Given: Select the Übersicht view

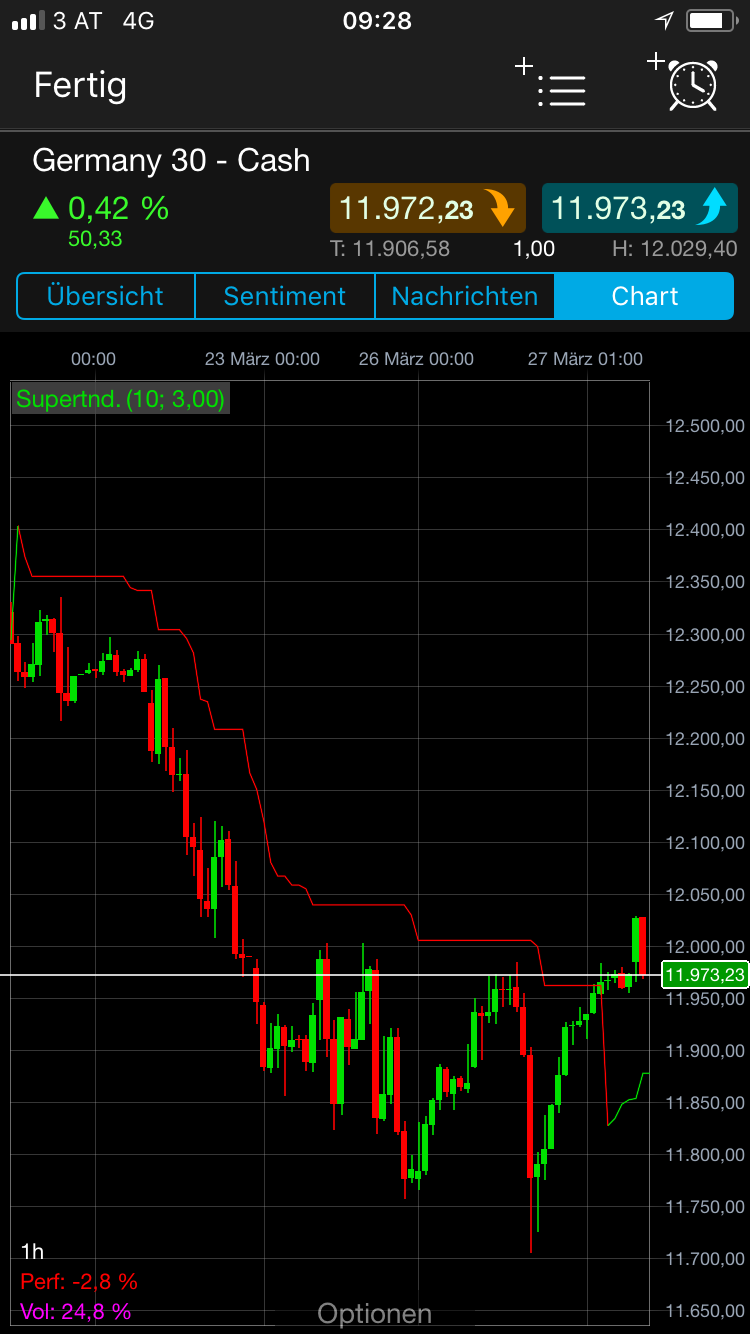Looking at the screenshot, I should [x=104, y=296].
